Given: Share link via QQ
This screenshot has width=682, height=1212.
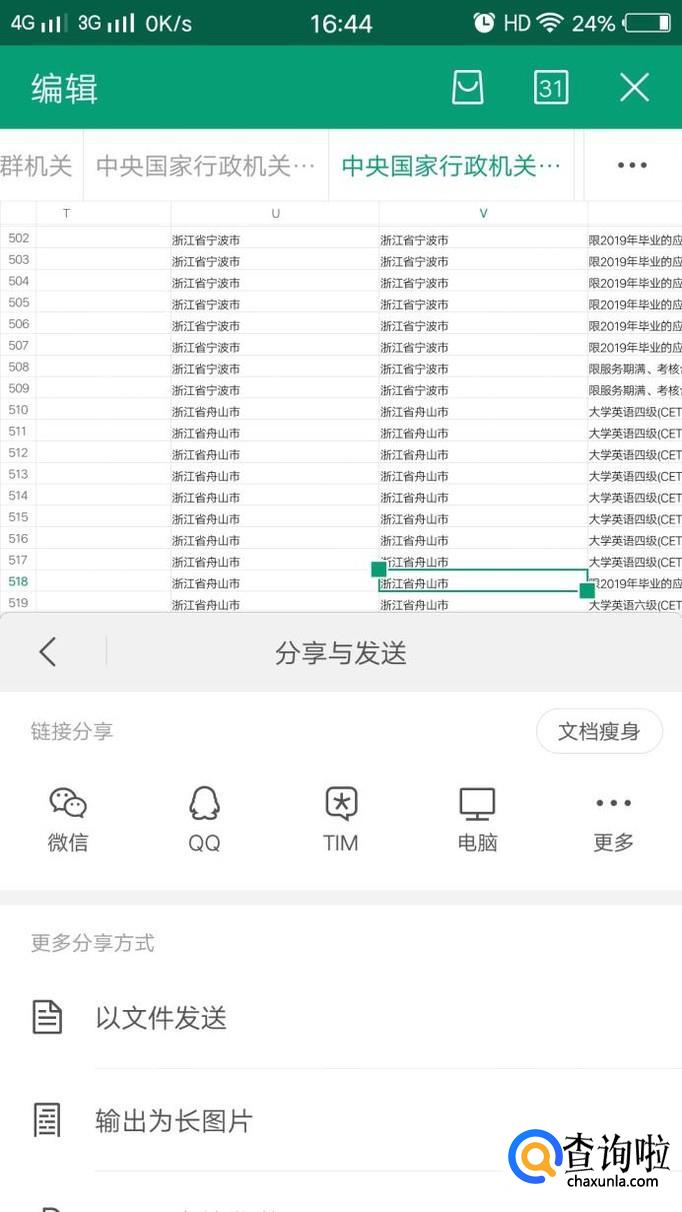Looking at the screenshot, I should [204, 819].
